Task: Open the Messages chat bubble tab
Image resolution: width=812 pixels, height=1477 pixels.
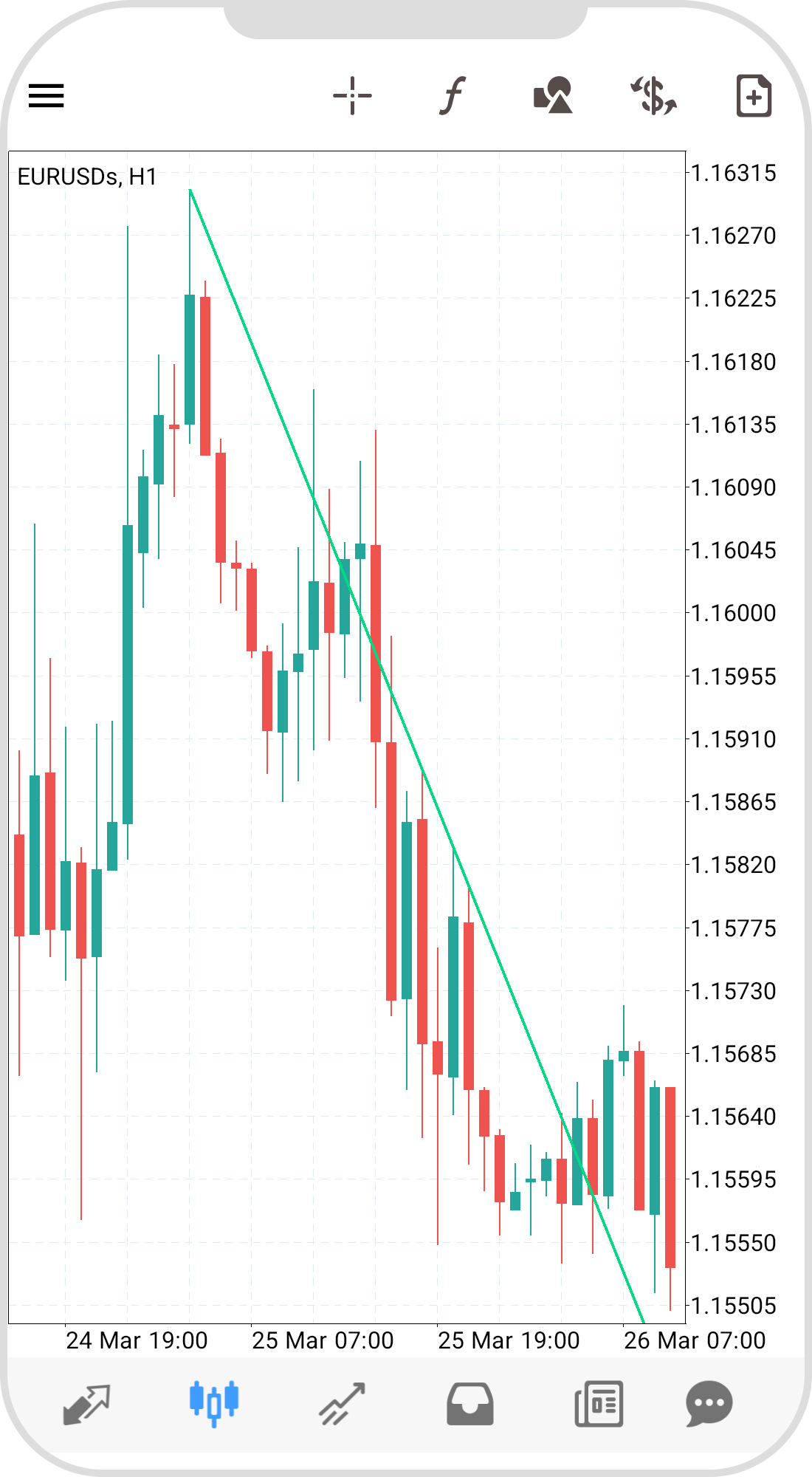Action: pyautogui.click(x=709, y=1403)
